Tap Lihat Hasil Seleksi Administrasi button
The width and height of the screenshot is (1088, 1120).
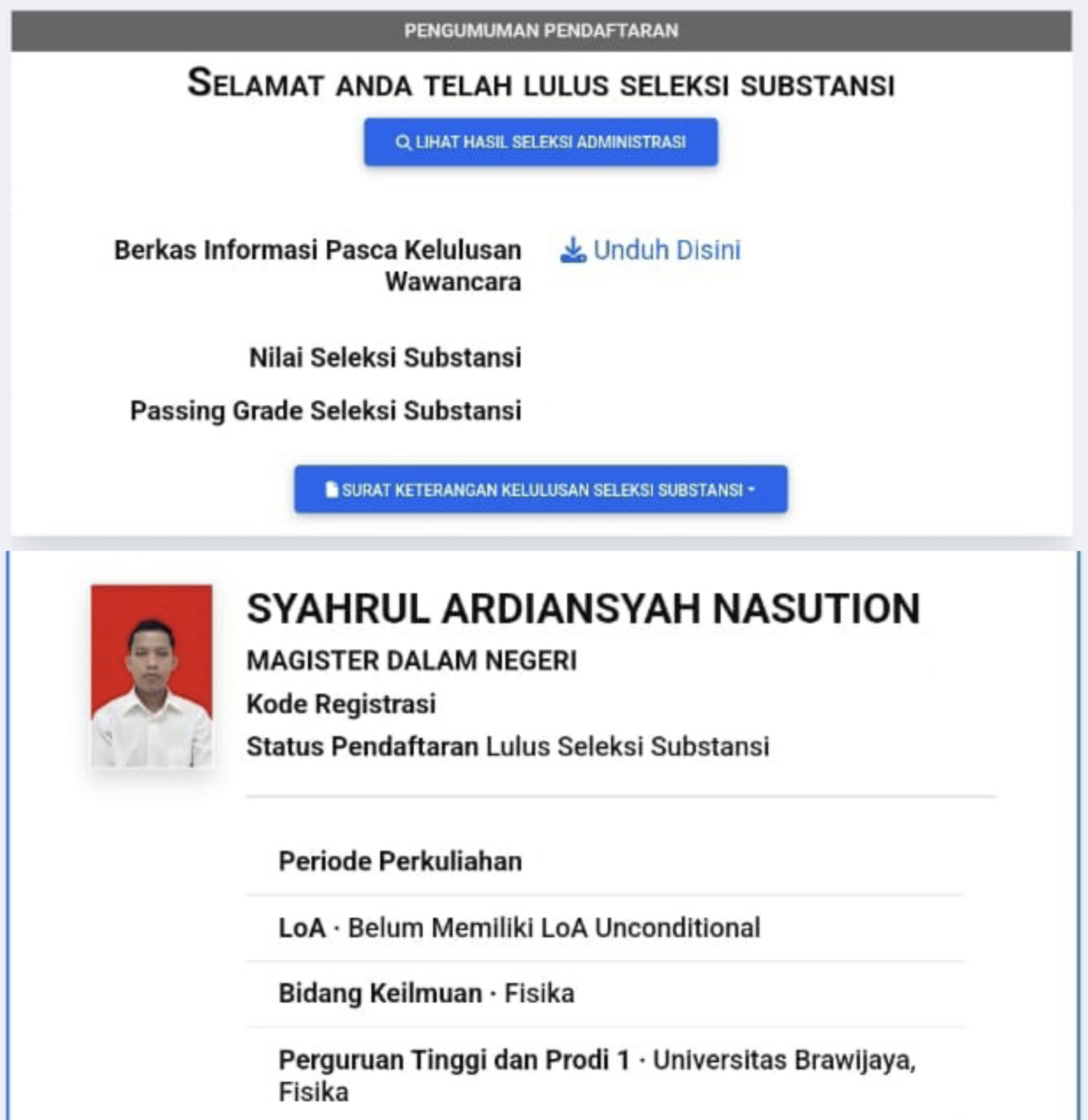[x=541, y=142]
